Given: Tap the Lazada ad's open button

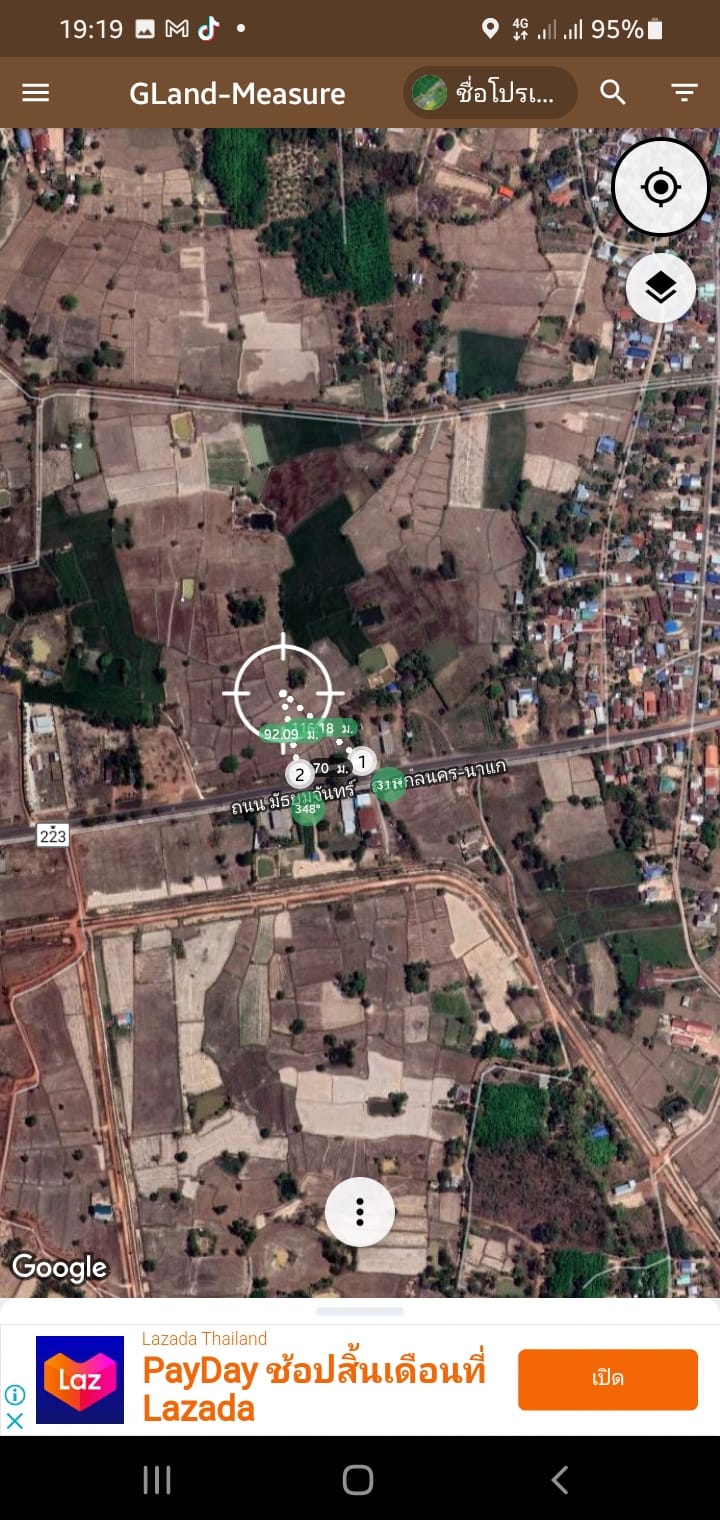Looking at the screenshot, I should tap(608, 1379).
